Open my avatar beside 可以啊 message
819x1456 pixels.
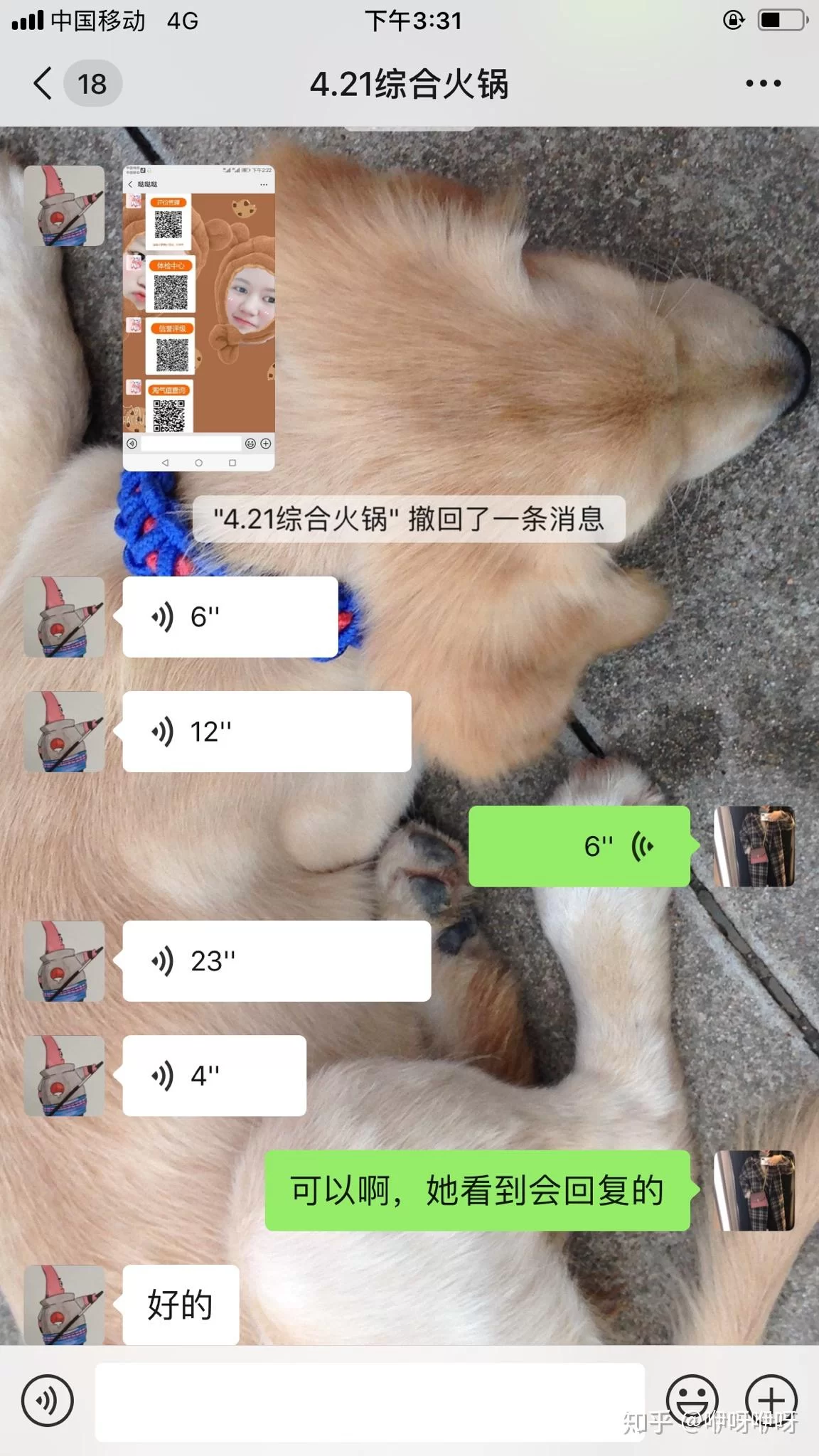754,1190
